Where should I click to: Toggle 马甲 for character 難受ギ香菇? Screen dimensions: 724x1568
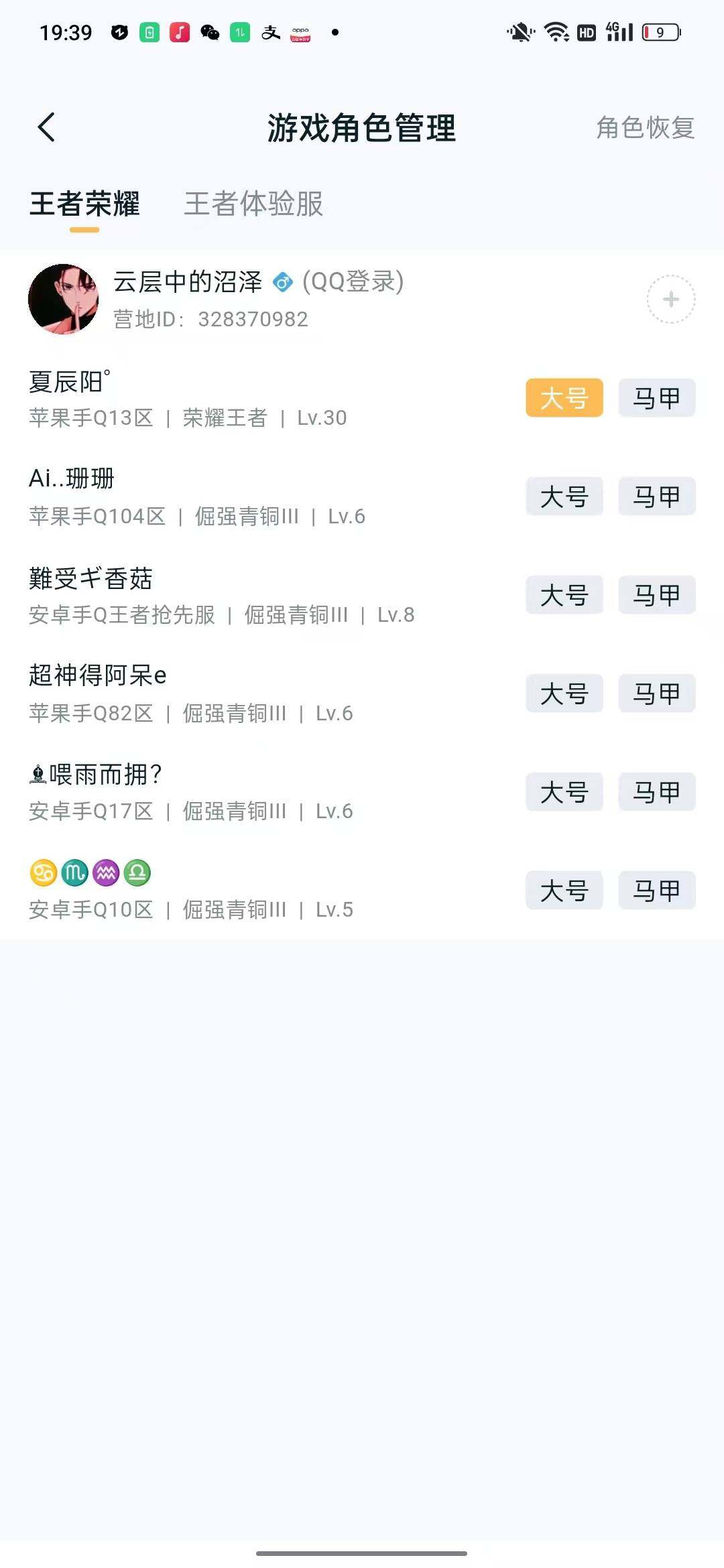[656, 595]
